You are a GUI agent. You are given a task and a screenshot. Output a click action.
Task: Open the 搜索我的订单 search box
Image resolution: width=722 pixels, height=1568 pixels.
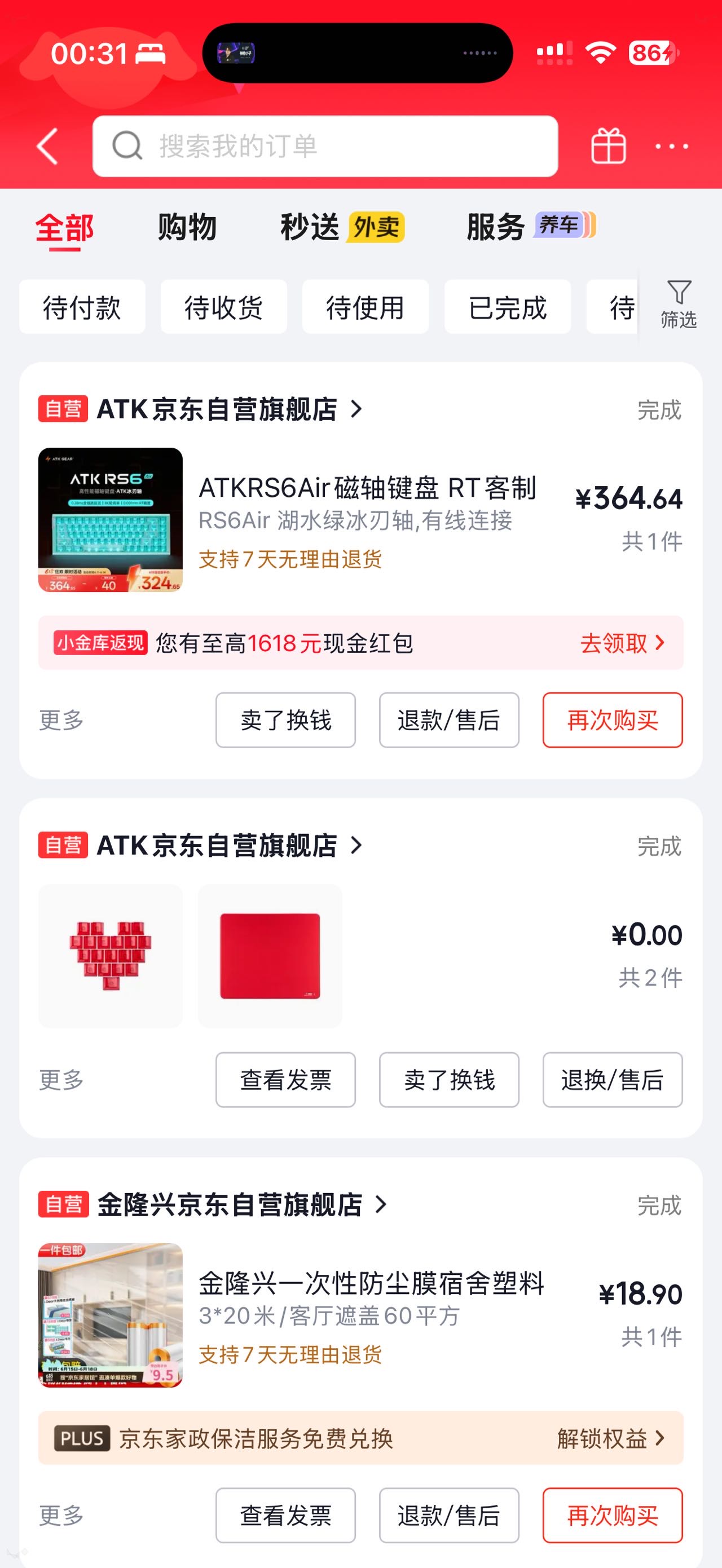(x=325, y=146)
